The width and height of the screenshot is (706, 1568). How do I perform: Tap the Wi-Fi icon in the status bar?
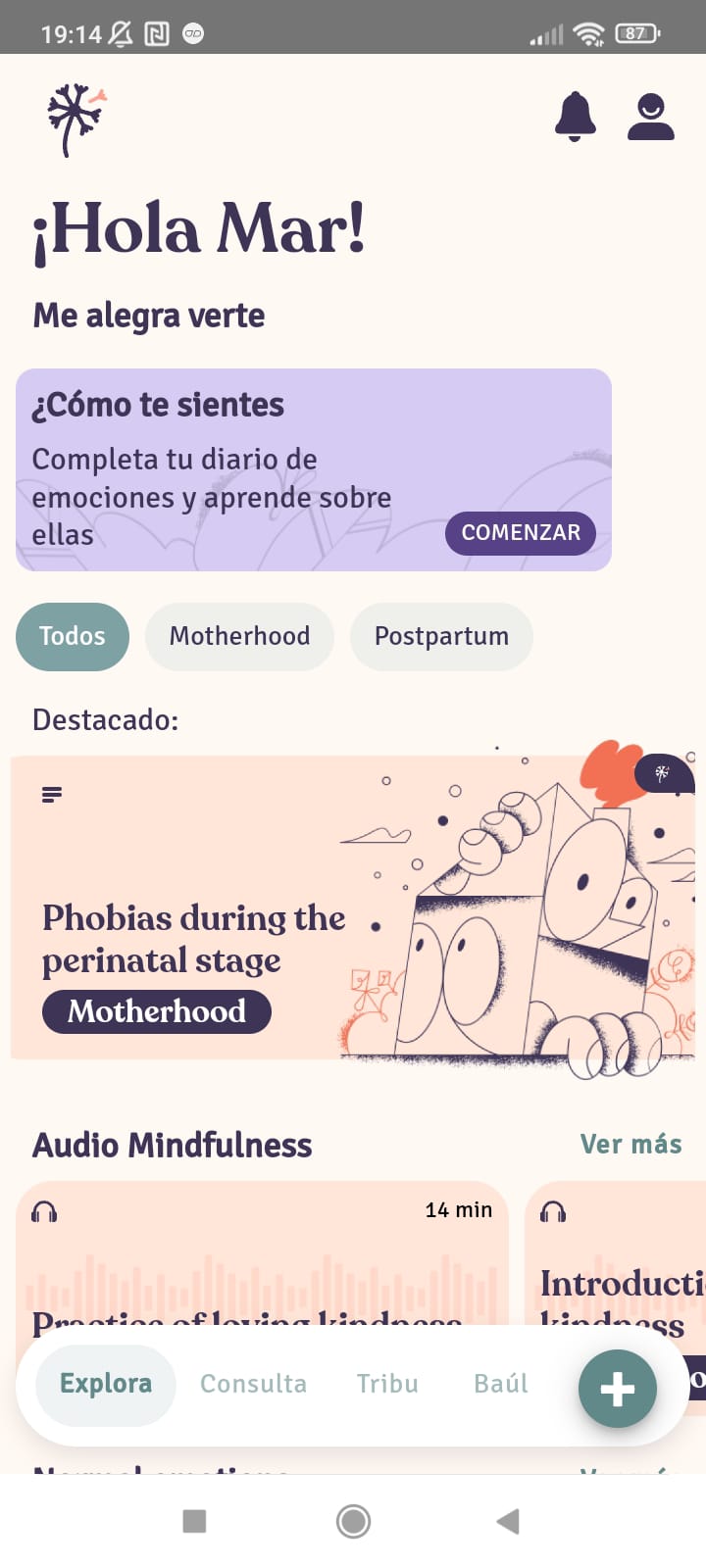[586, 32]
